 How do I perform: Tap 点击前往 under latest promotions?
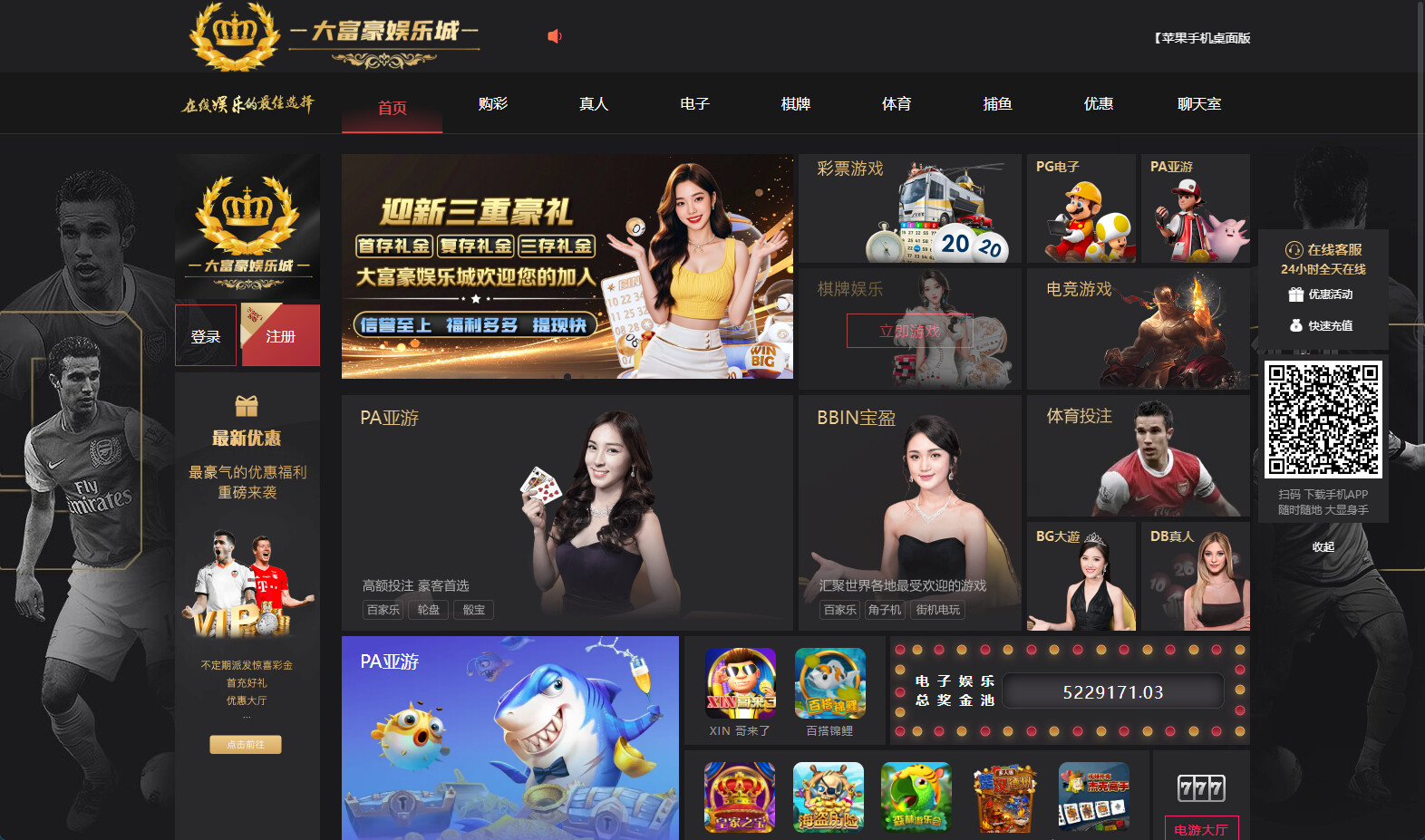coord(246,744)
